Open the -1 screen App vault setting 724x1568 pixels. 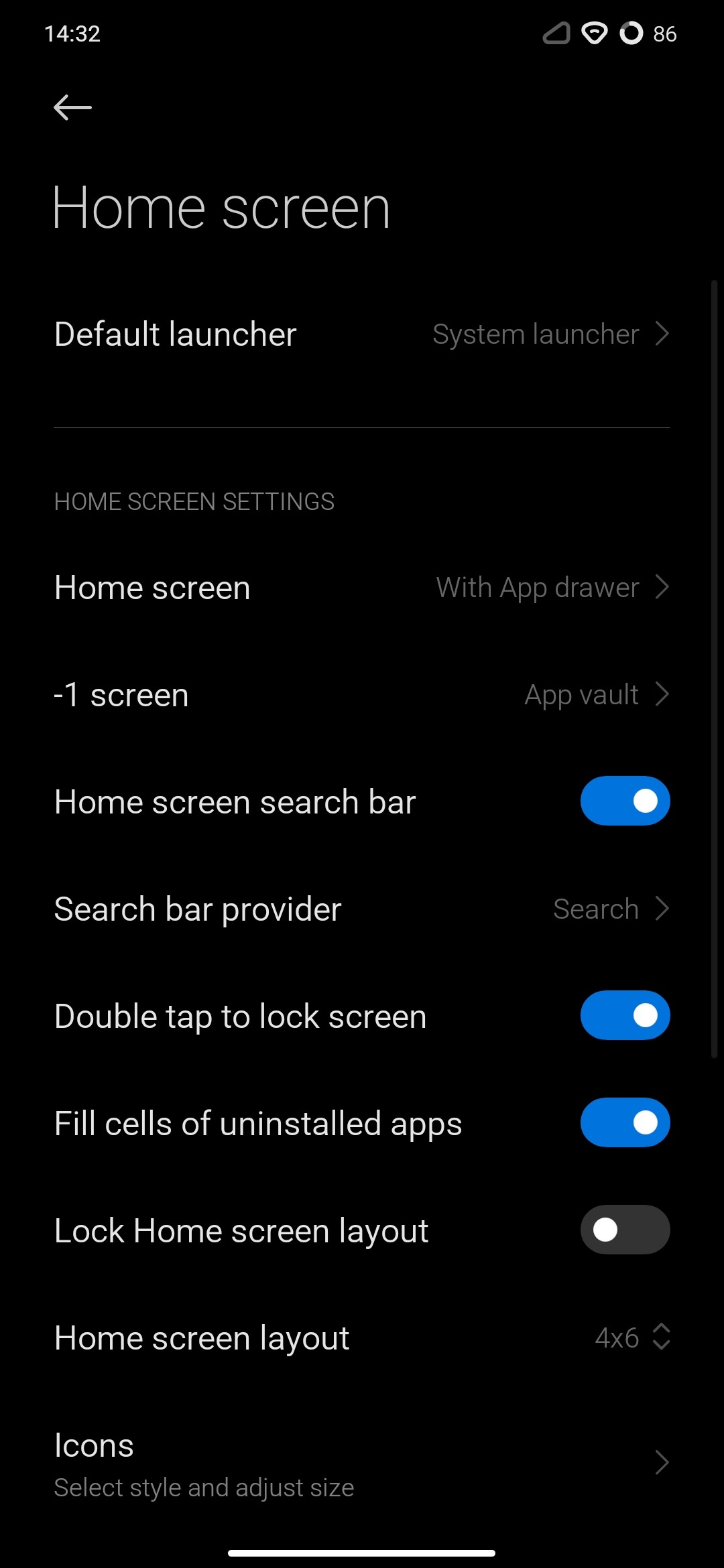point(362,695)
